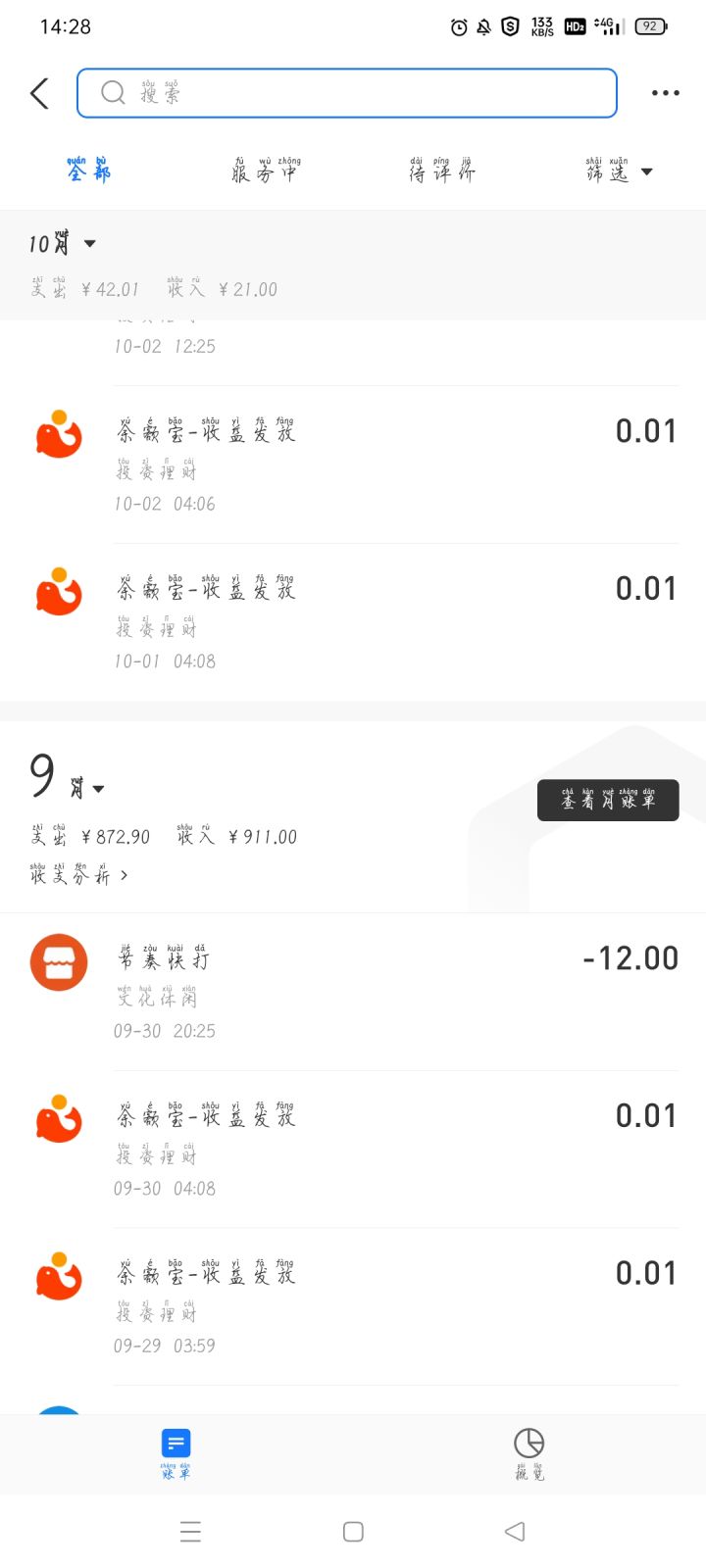The height and width of the screenshot is (1568, 706).
Task: Select the 账单 bottom tab
Action: click(176, 1453)
